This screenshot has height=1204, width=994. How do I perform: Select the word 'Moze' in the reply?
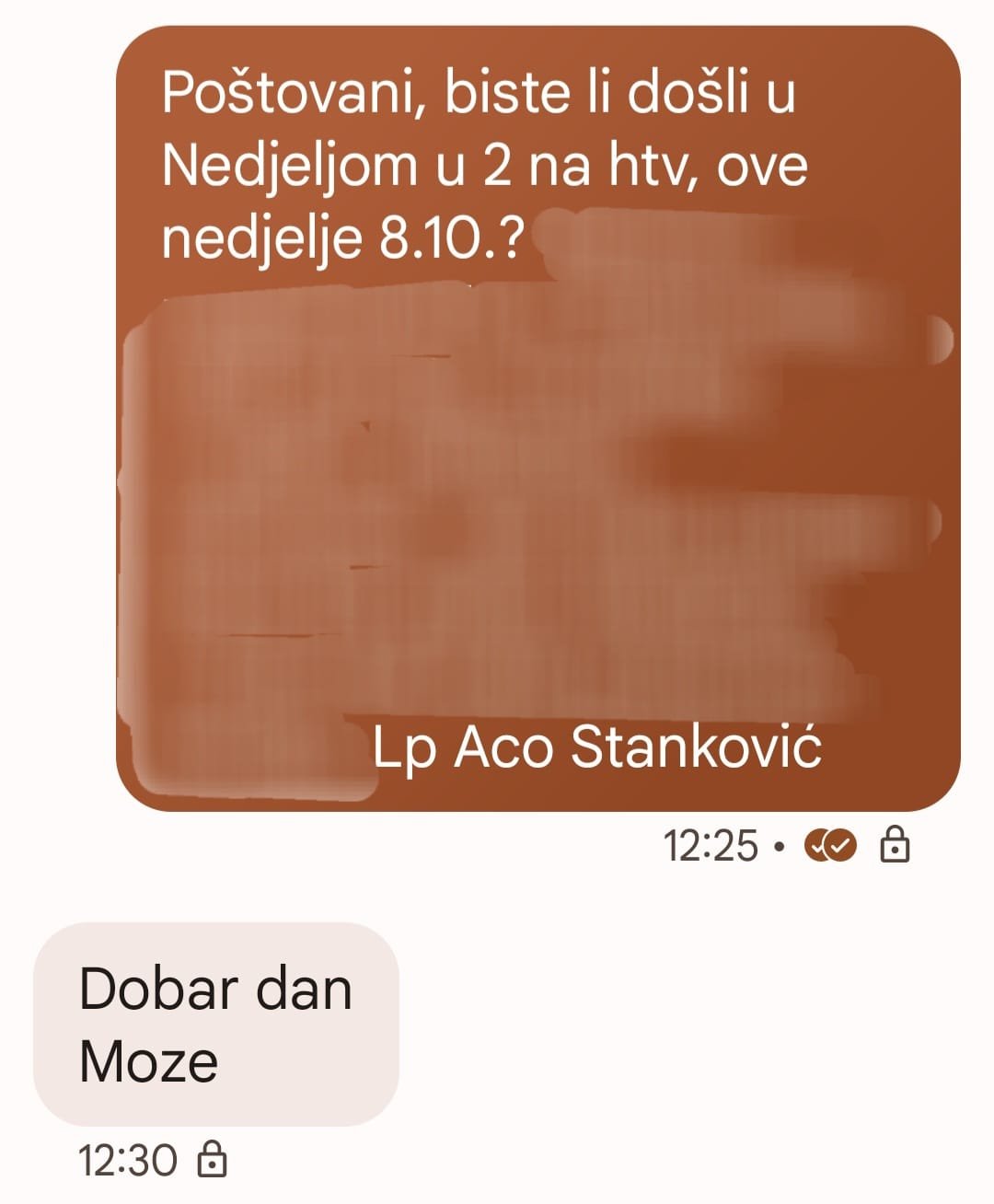[x=150, y=1063]
